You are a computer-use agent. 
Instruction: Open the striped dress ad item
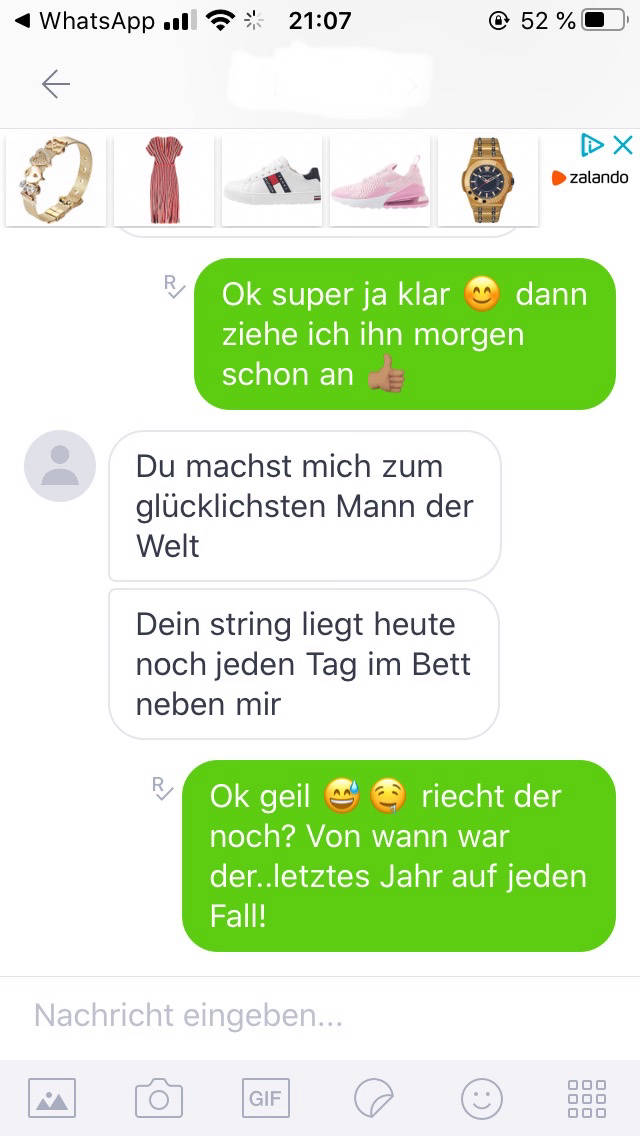tap(164, 181)
